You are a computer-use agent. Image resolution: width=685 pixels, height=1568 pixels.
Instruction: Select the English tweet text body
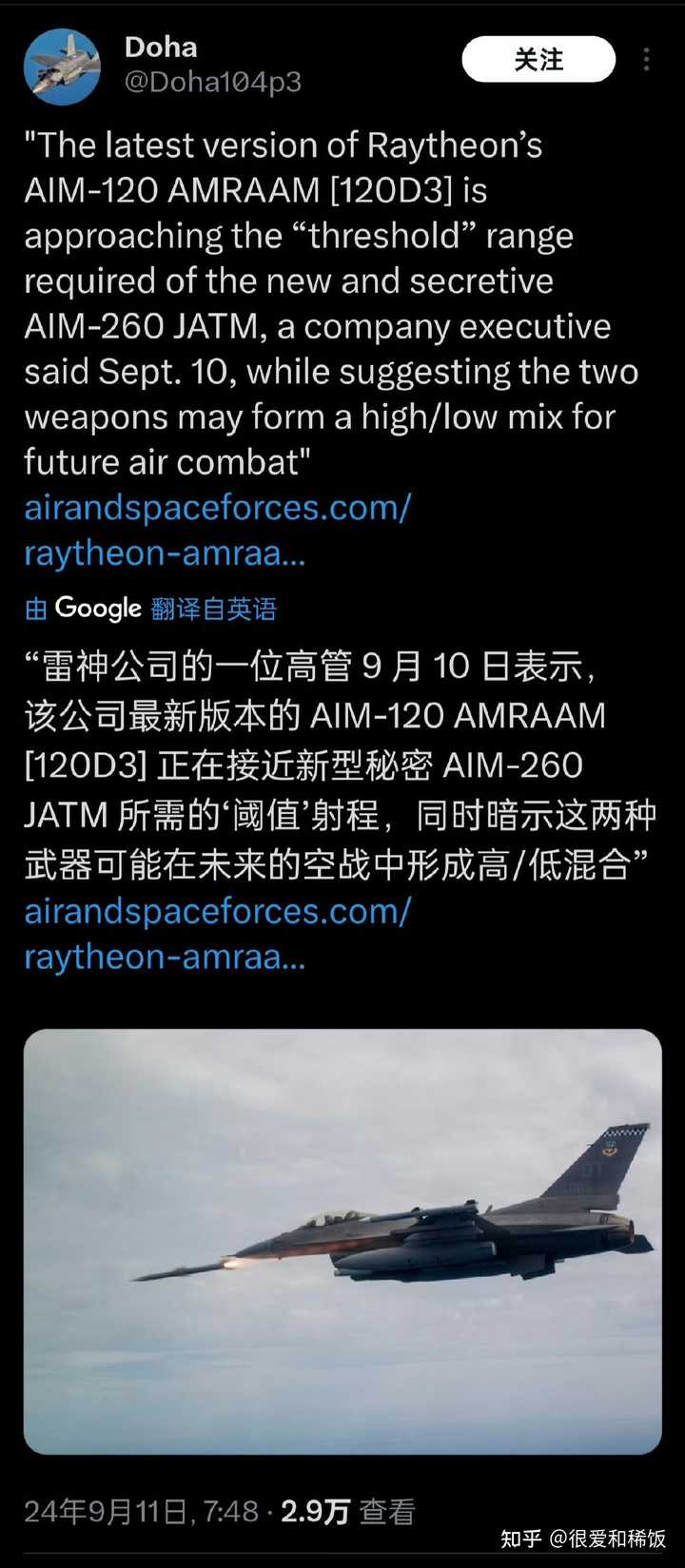click(x=333, y=304)
